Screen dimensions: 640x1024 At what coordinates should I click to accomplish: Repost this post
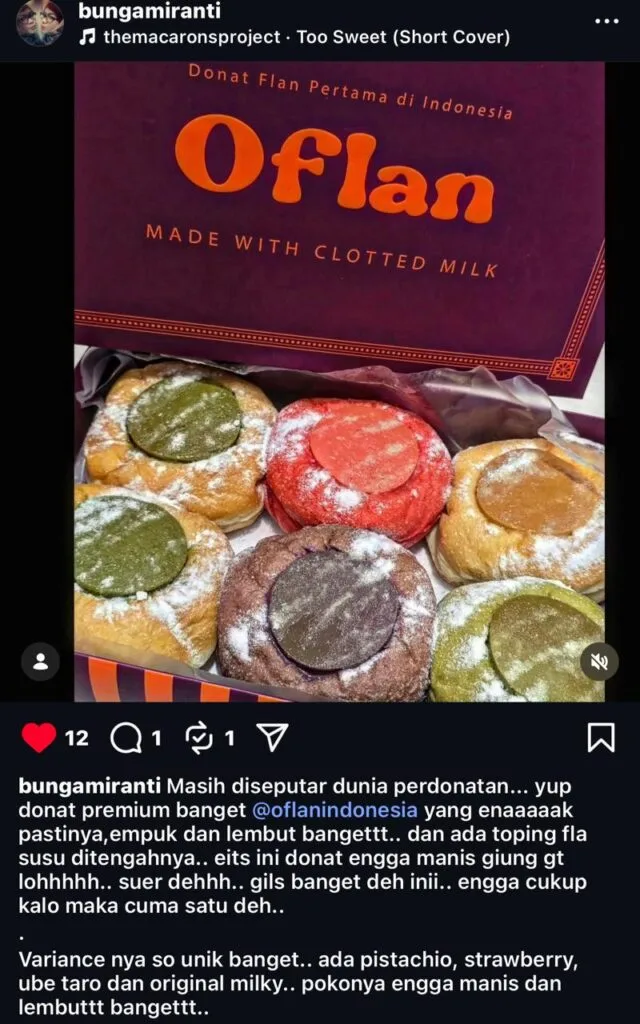pyautogui.click(x=201, y=738)
